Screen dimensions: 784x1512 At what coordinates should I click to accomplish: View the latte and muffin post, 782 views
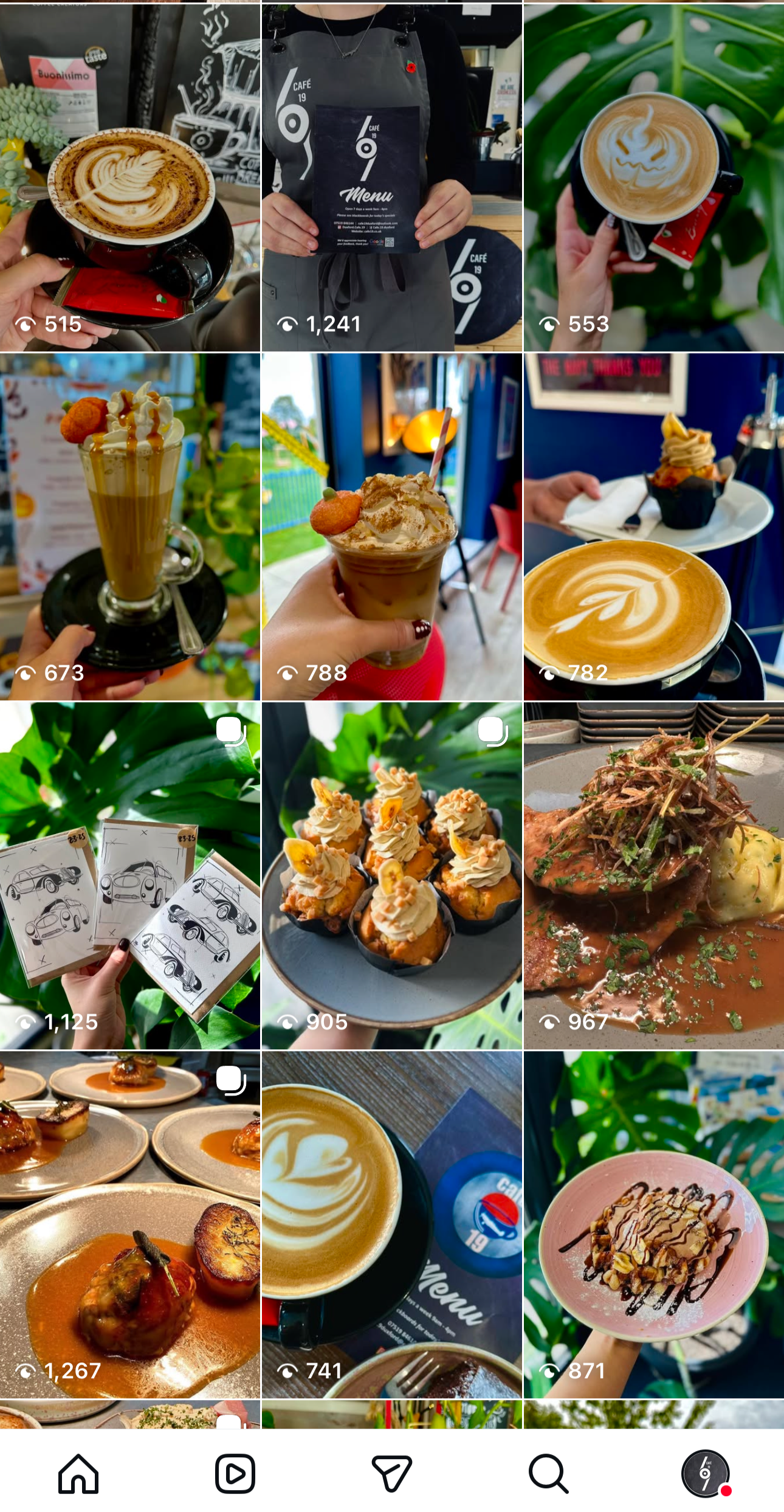[x=654, y=526]
